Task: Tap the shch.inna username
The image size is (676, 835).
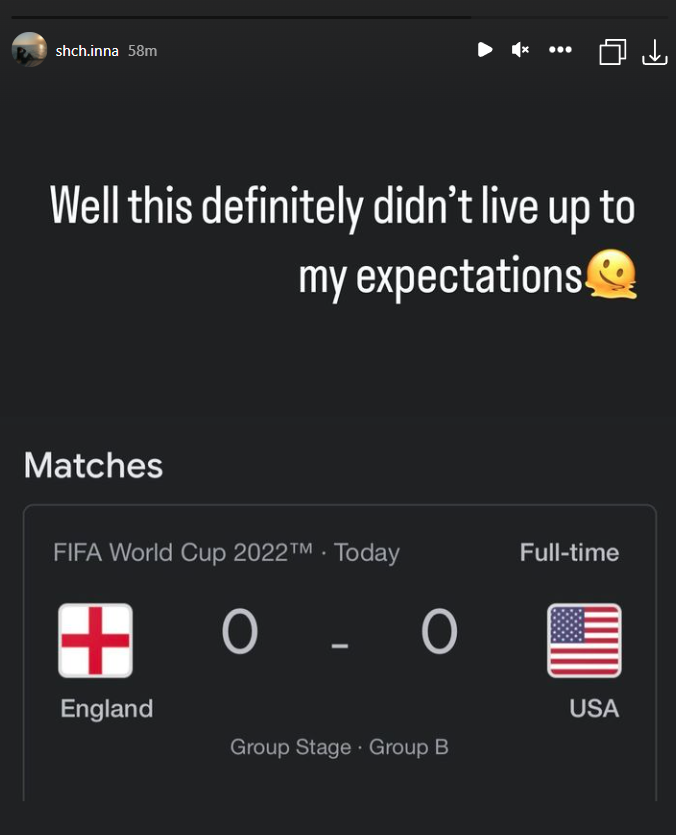Action: click(87, 50)
